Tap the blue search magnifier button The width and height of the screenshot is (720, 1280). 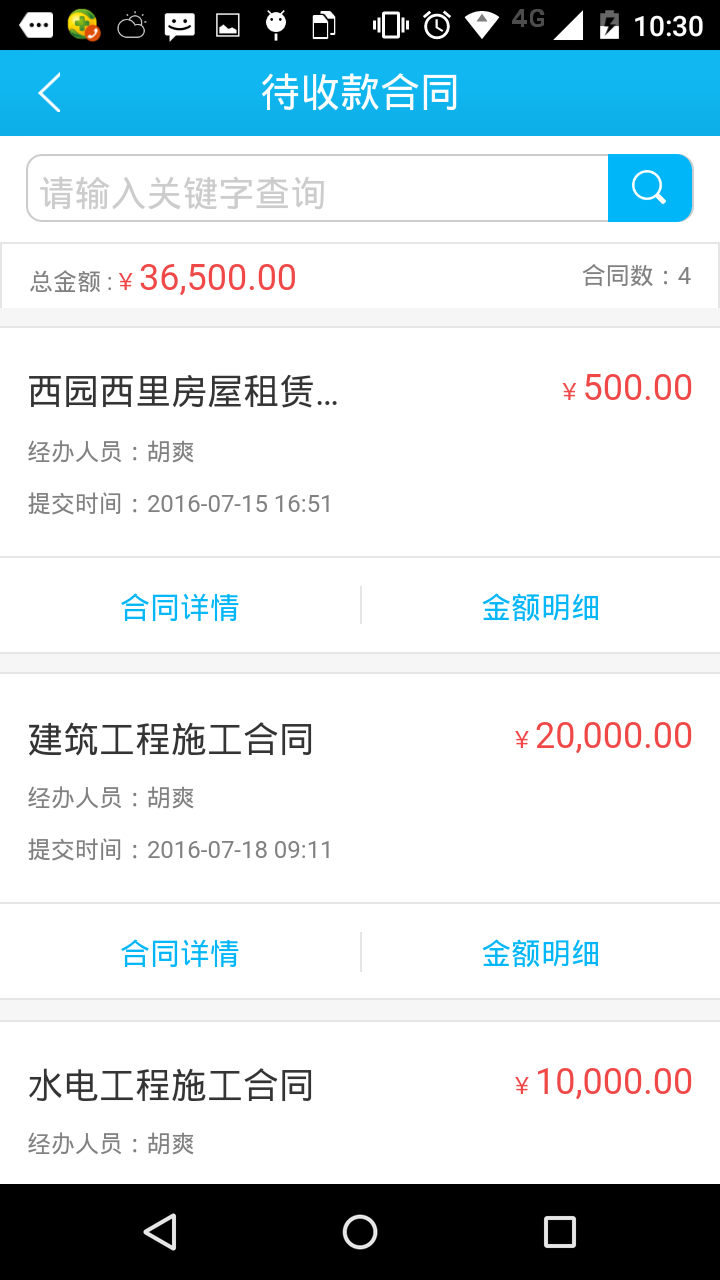coord(650,188)
